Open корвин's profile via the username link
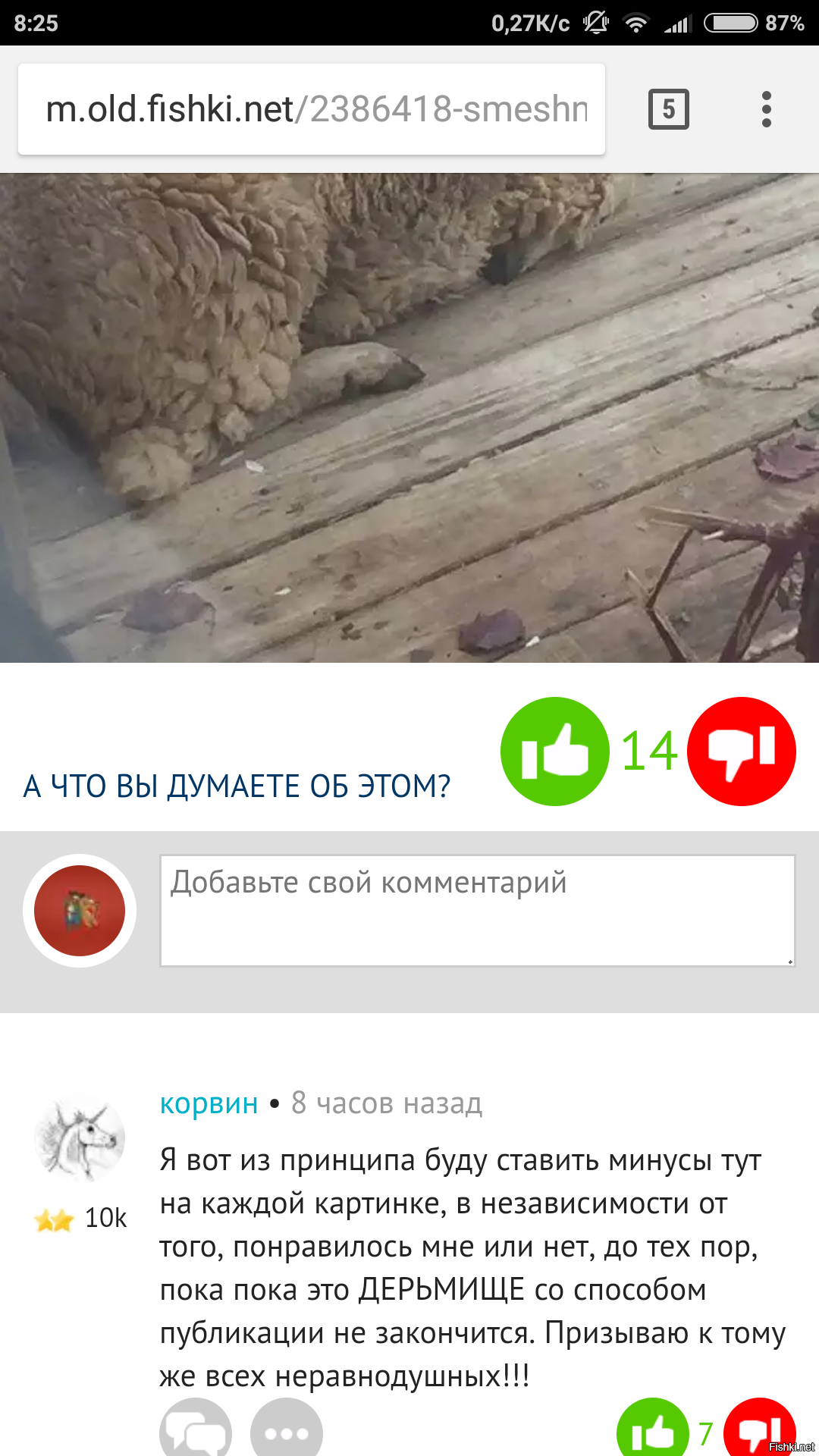 tap(209, 1103)
